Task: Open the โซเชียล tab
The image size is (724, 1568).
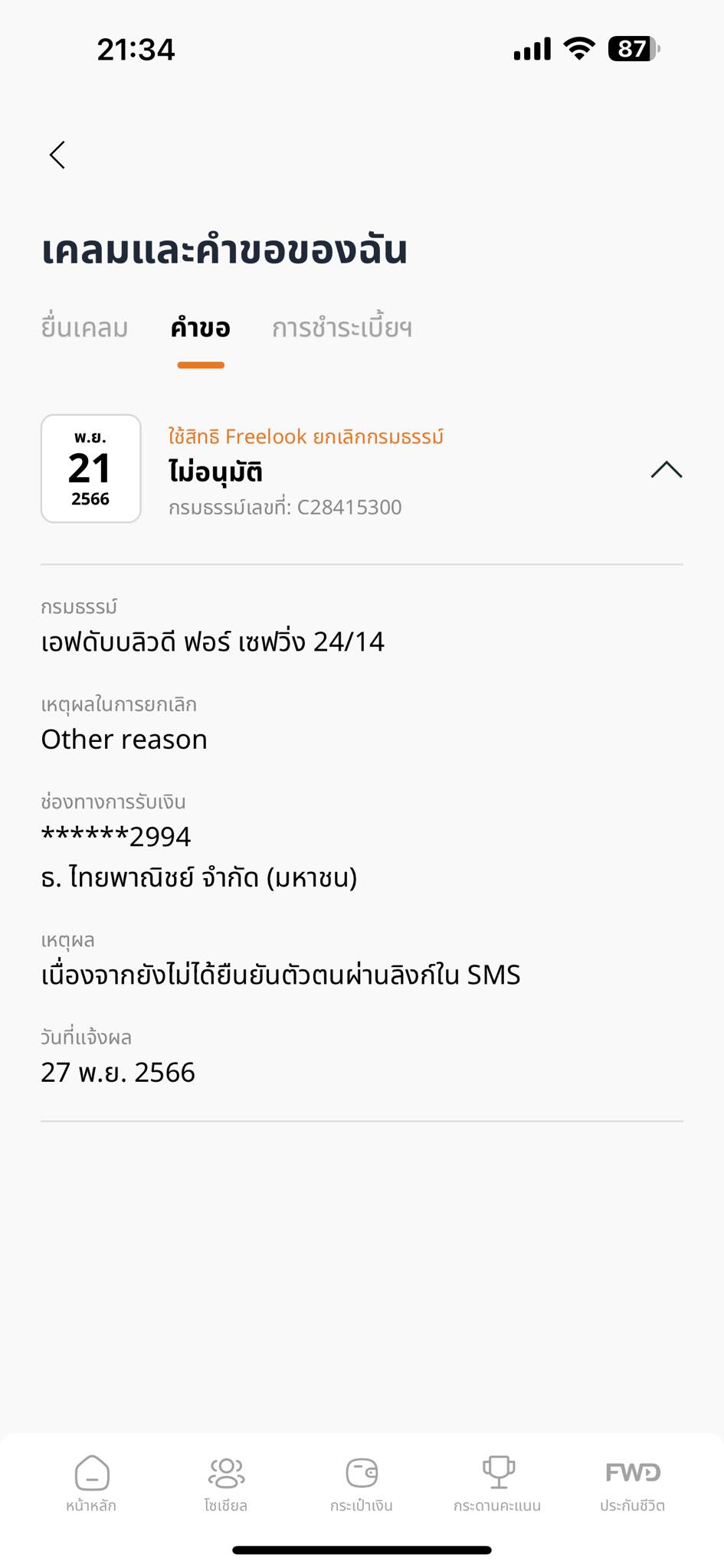Action: (226, 1484)
